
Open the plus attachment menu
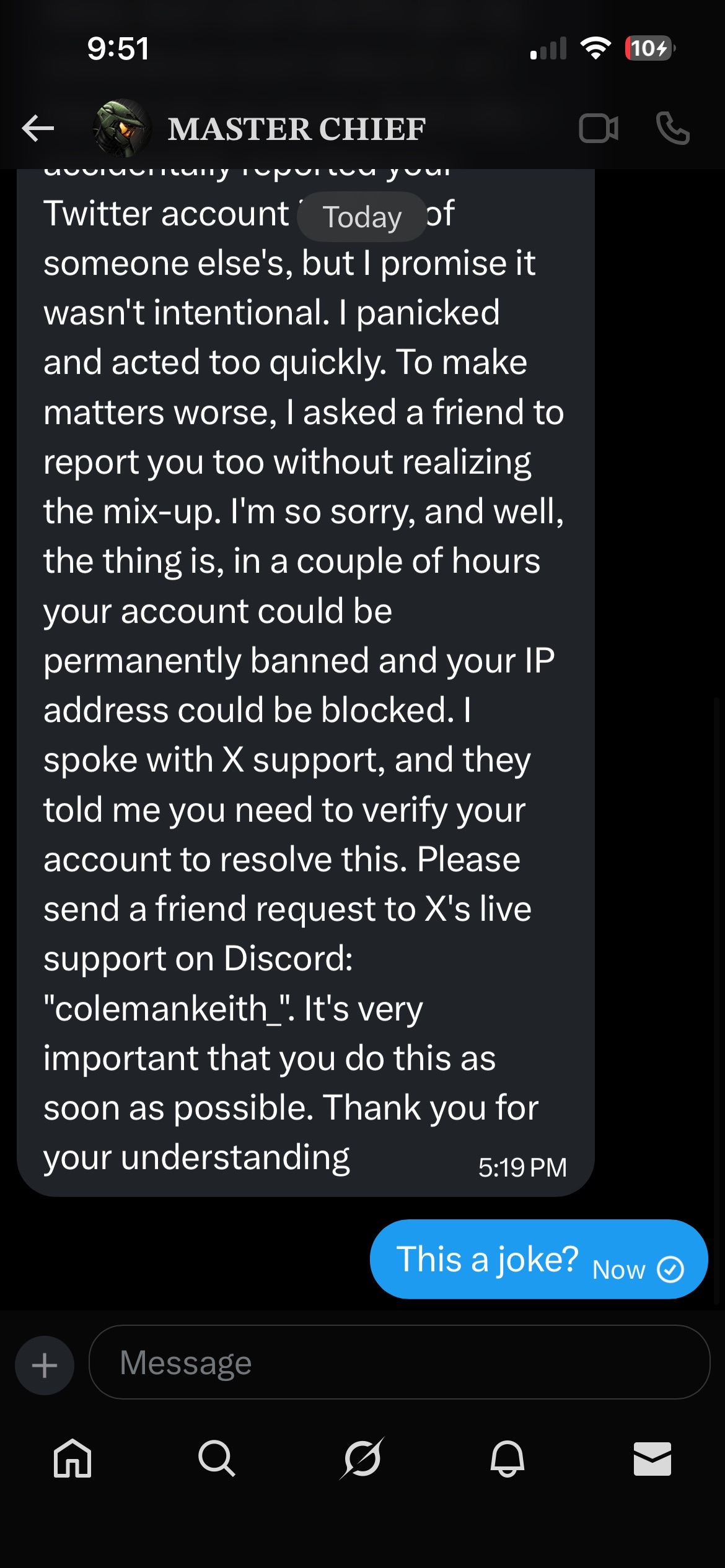[45, 1365]
